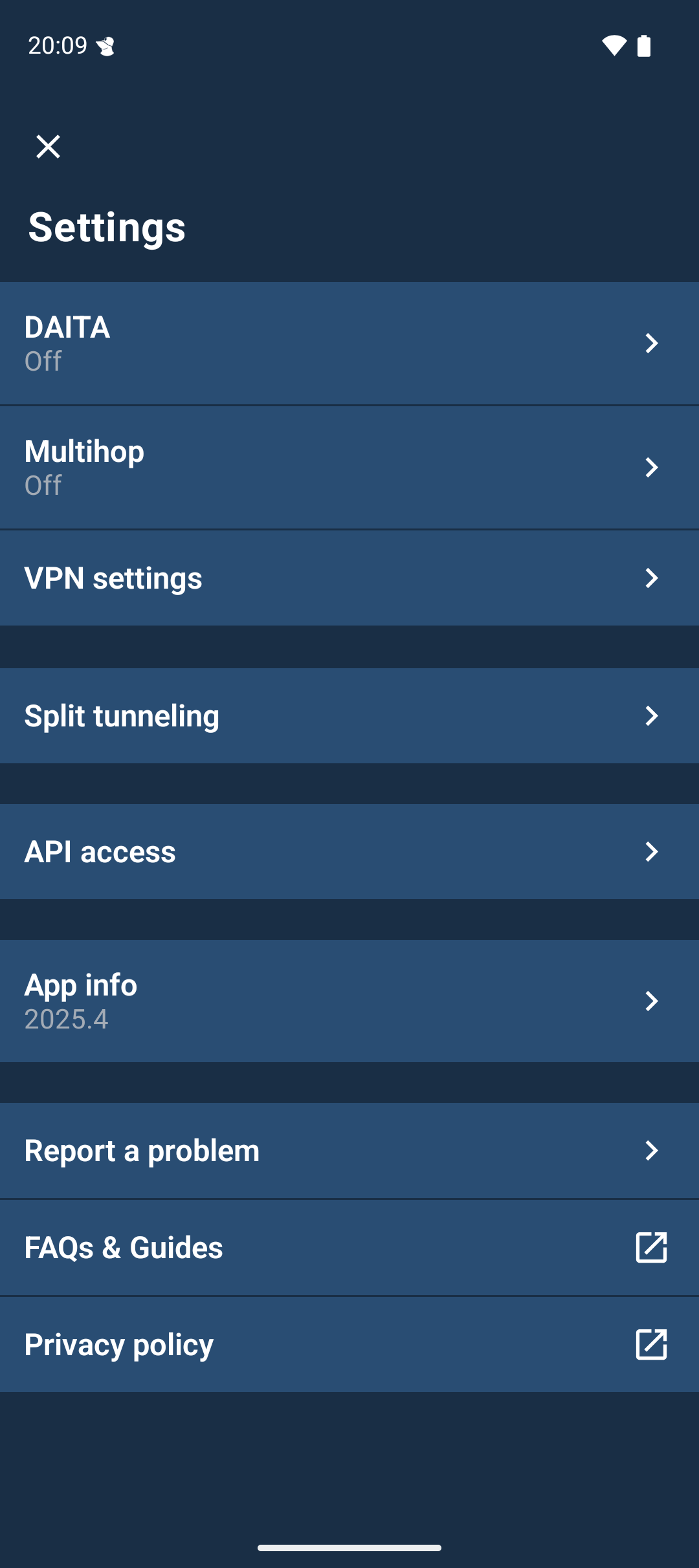Click the close X above Settings title
This screenshot has height=1568, width=699.
pos(49,146)
